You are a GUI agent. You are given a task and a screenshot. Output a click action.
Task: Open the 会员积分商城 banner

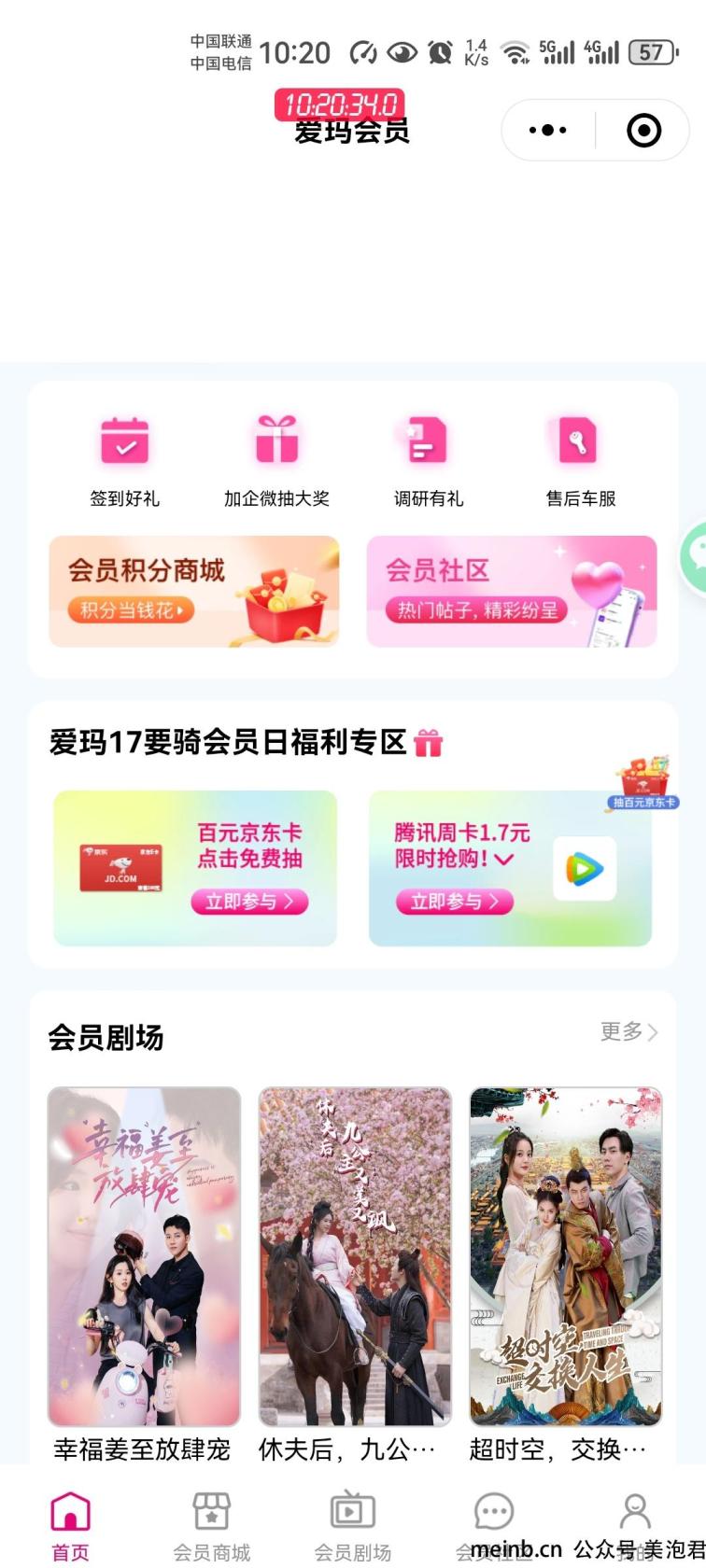[194, 591]
